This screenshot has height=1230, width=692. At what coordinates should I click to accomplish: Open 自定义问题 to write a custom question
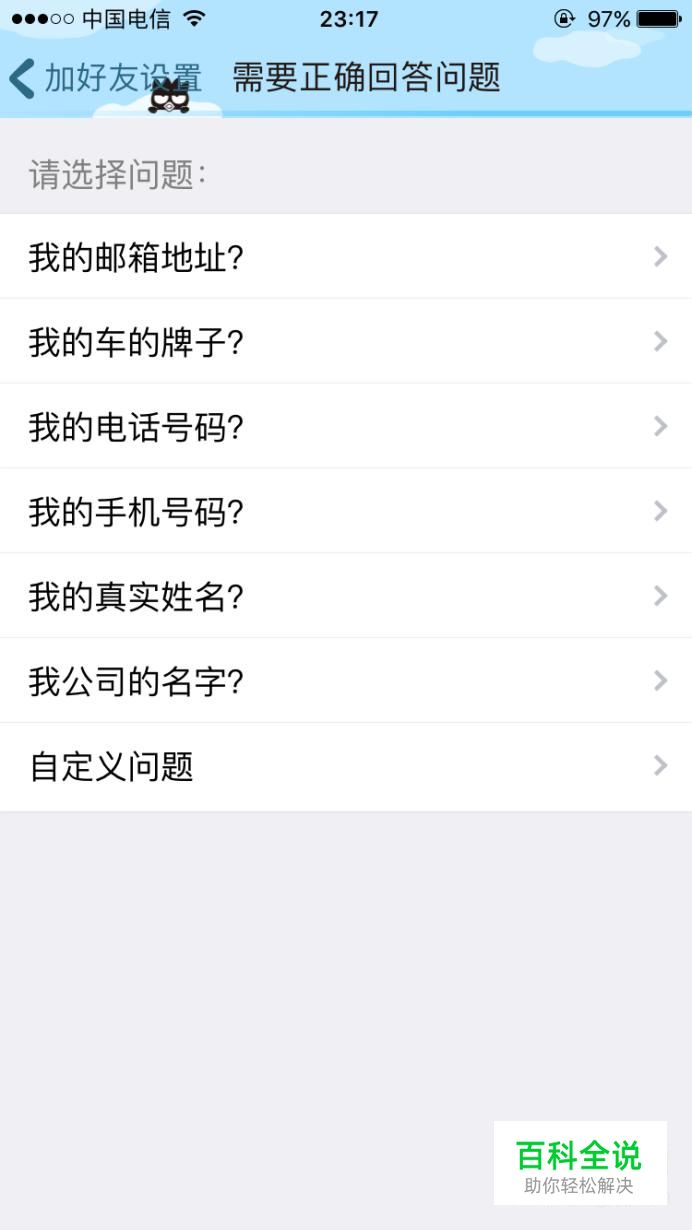(346, 767)
